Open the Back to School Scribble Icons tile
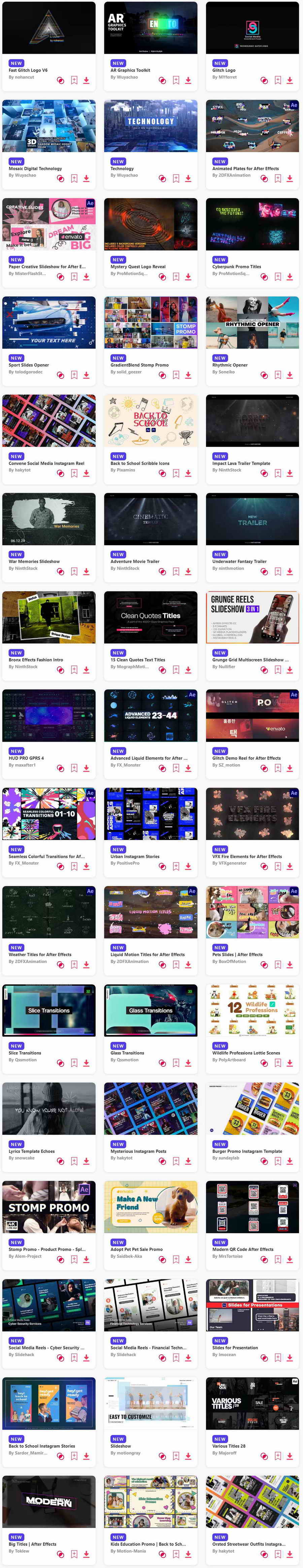Screen dimensions: 303x1568 [x=150, y=421]
